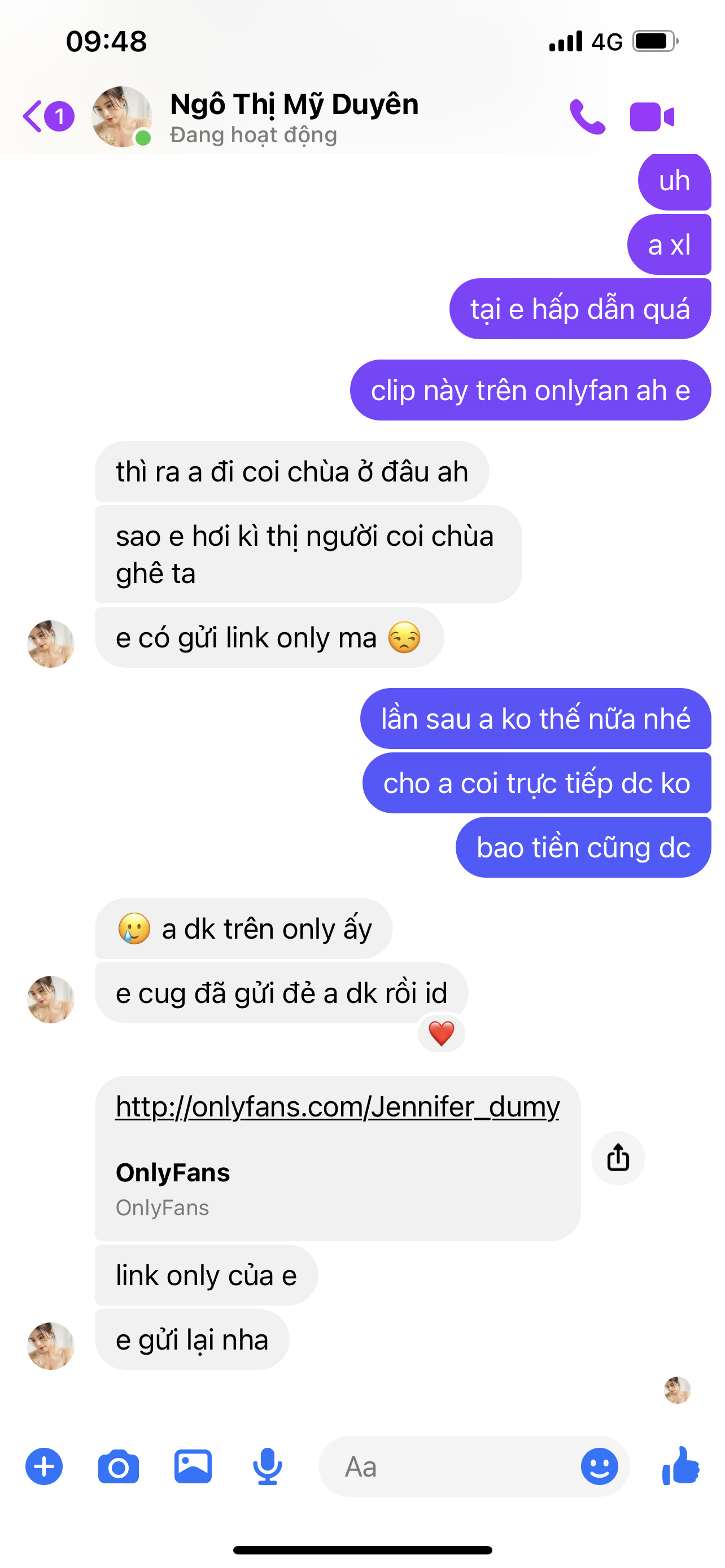725x1568 pixels.
Task: Record a voice message with the microphone
Action: coord(267,1466)
